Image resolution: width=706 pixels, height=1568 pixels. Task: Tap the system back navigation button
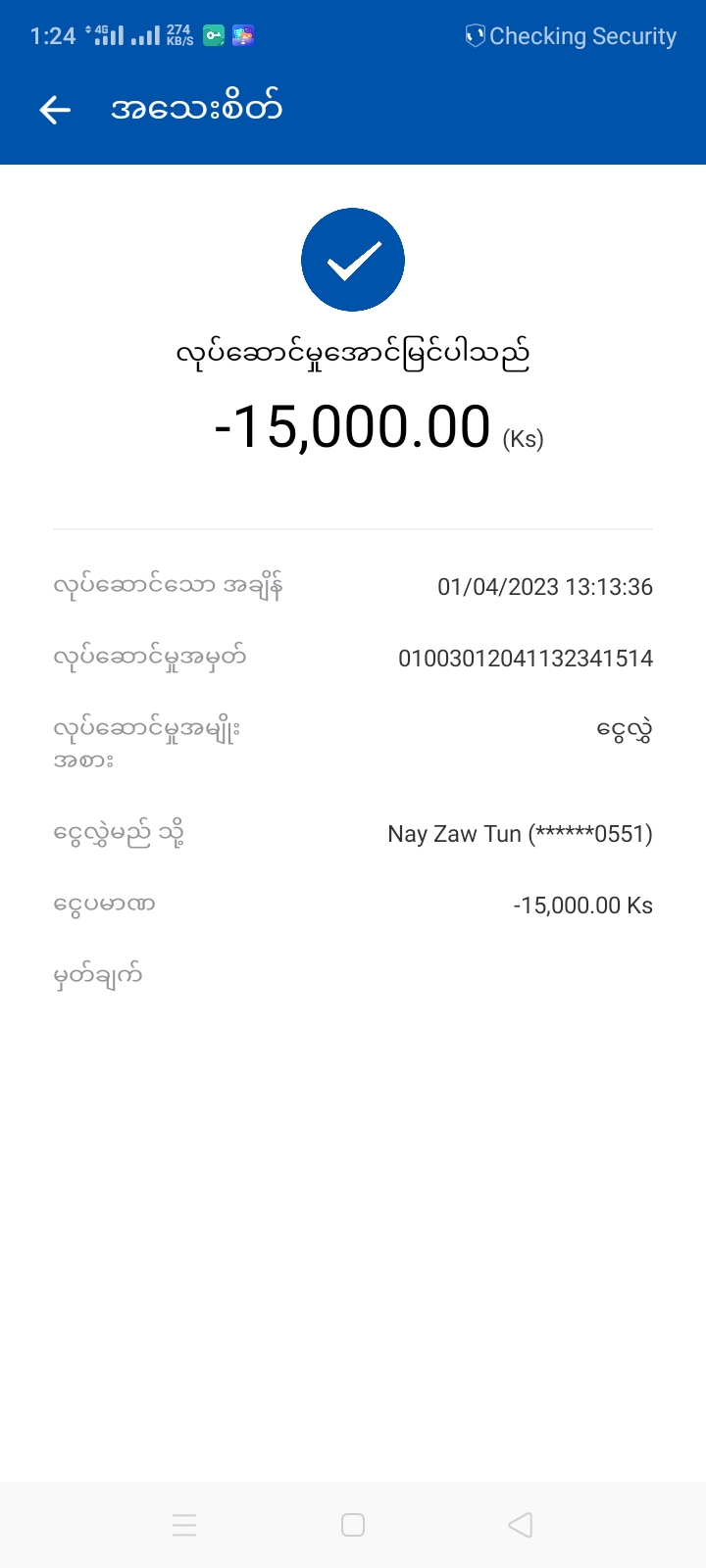point(521,1525)
